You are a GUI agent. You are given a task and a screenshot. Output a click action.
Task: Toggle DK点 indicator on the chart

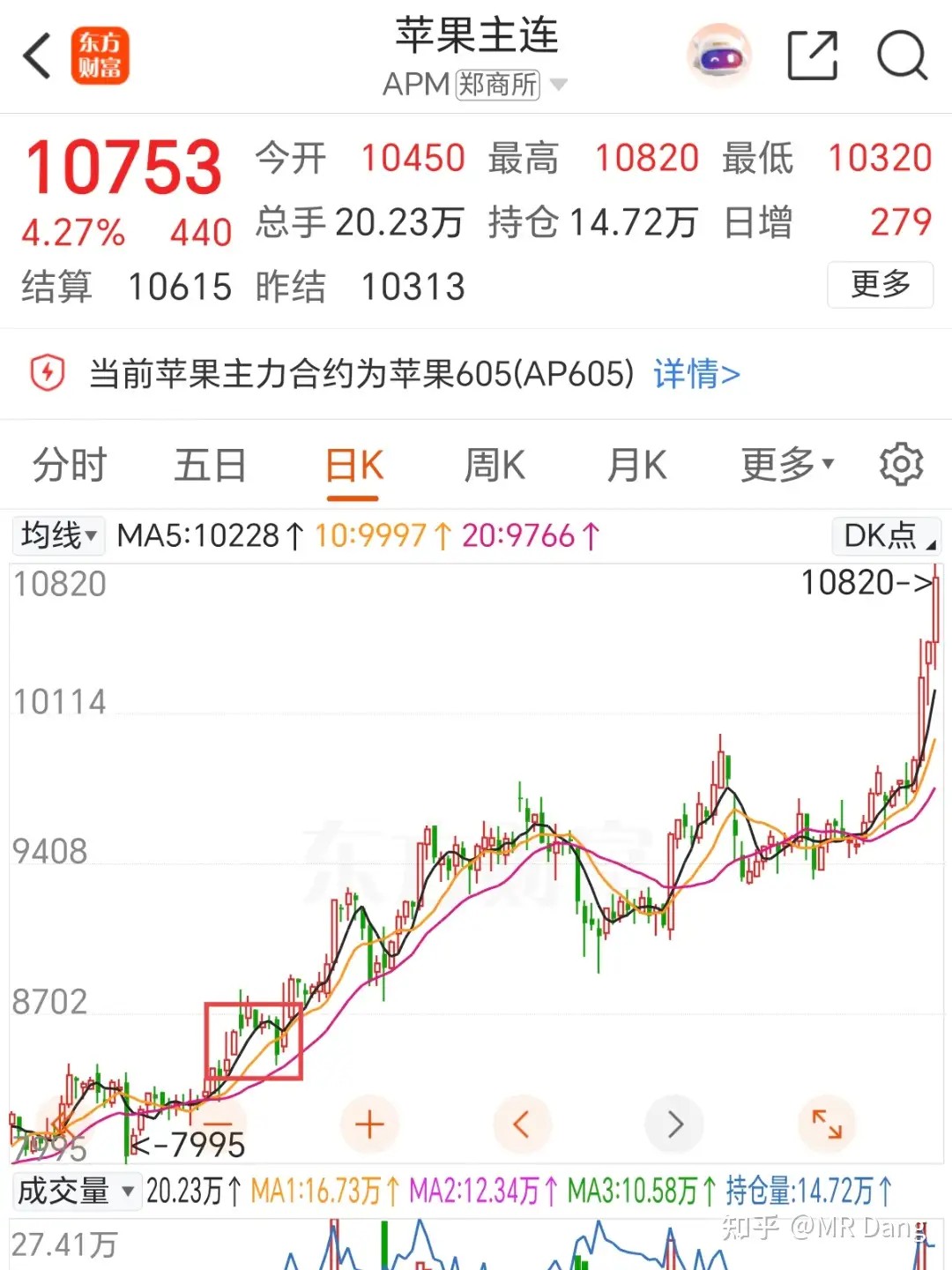pyautogui.click(x=884, y=535)
